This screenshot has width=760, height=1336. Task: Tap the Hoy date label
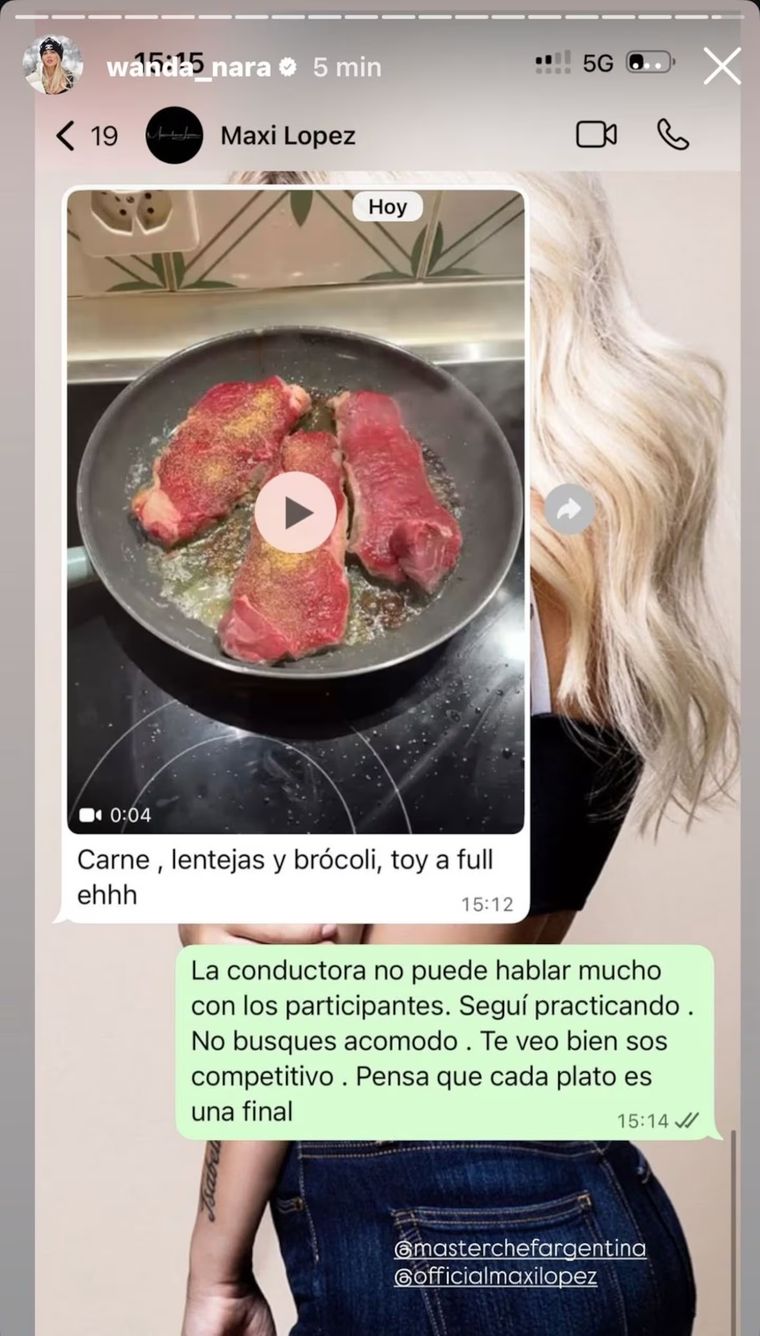tap(387, 207)
